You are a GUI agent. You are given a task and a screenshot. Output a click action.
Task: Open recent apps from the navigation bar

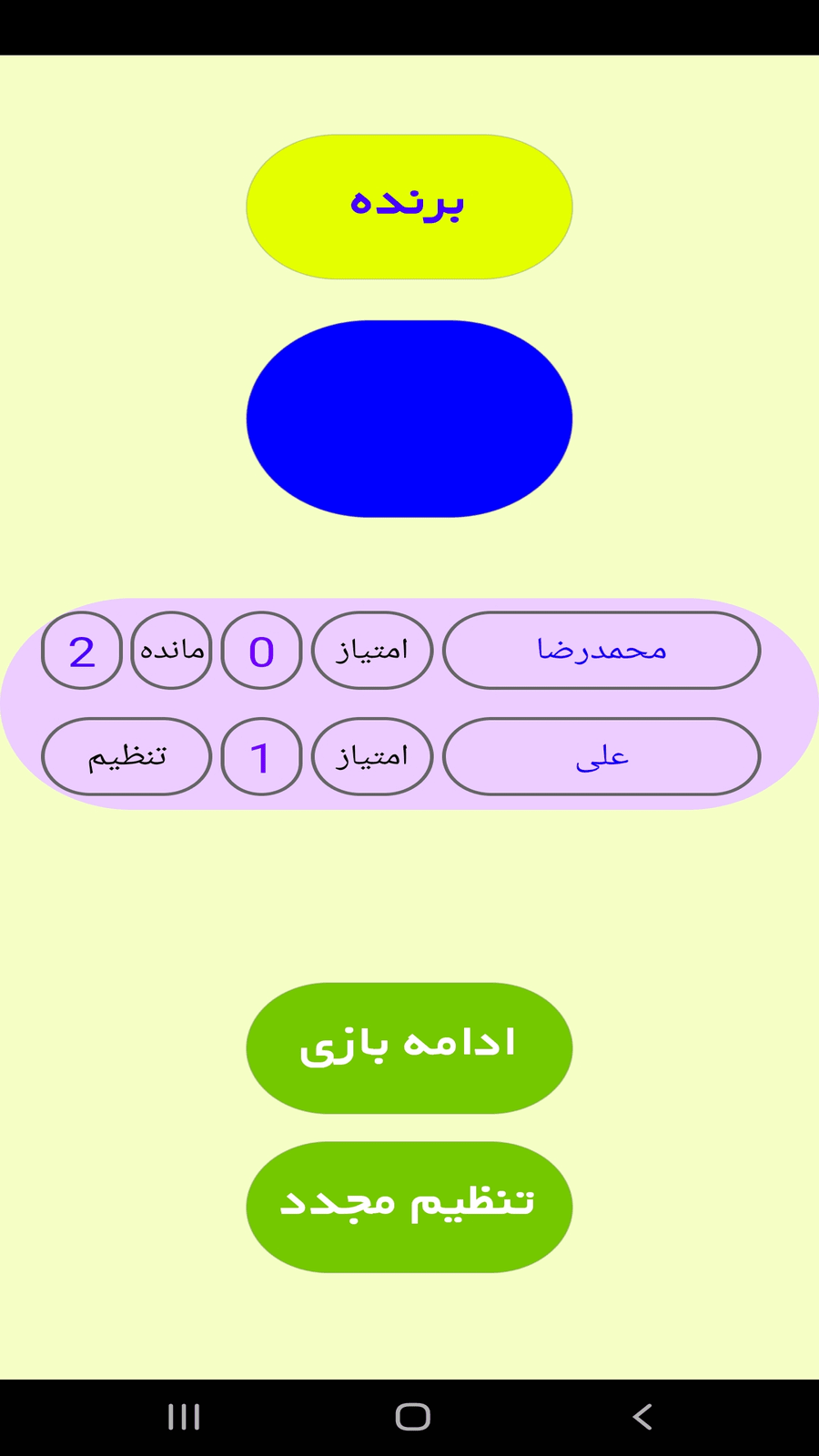[x=184, y=1417]
